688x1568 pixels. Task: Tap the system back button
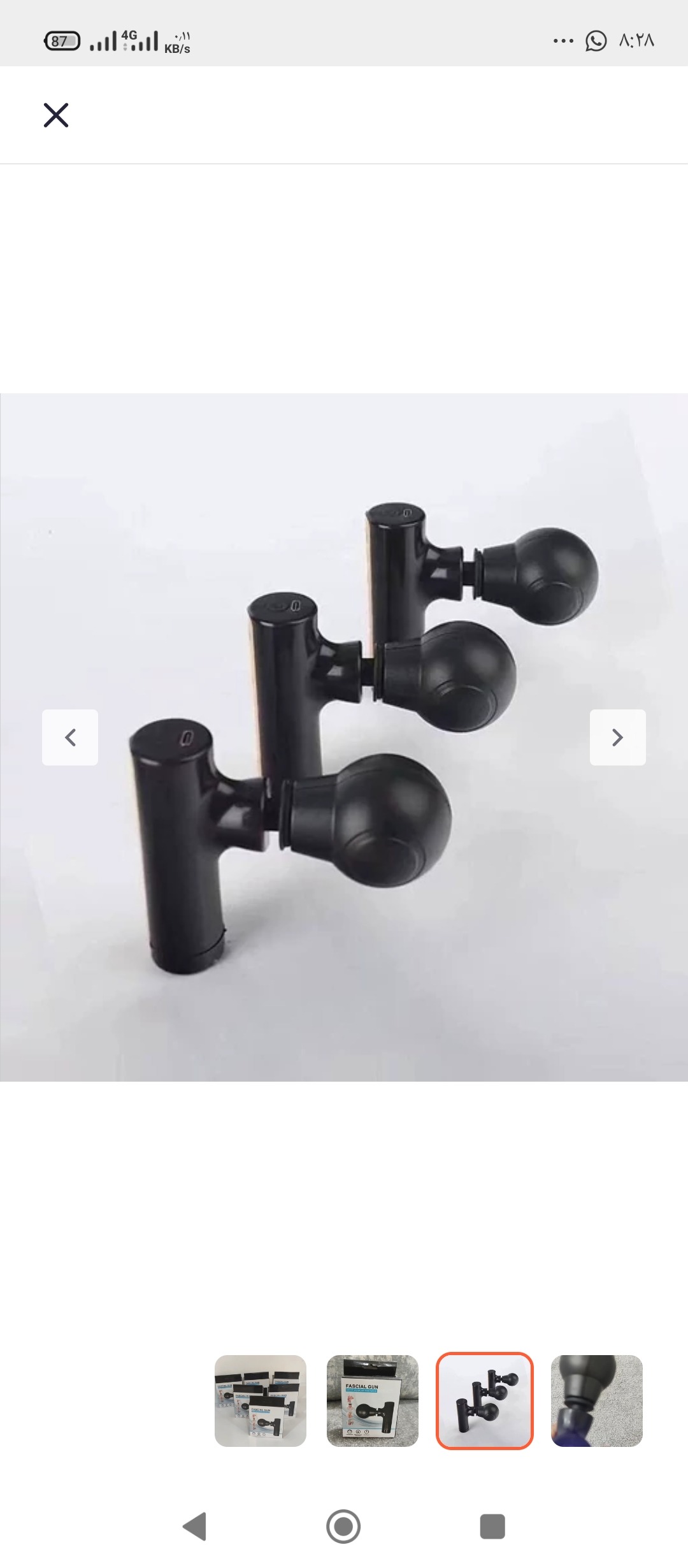[x=195, y=1527]
